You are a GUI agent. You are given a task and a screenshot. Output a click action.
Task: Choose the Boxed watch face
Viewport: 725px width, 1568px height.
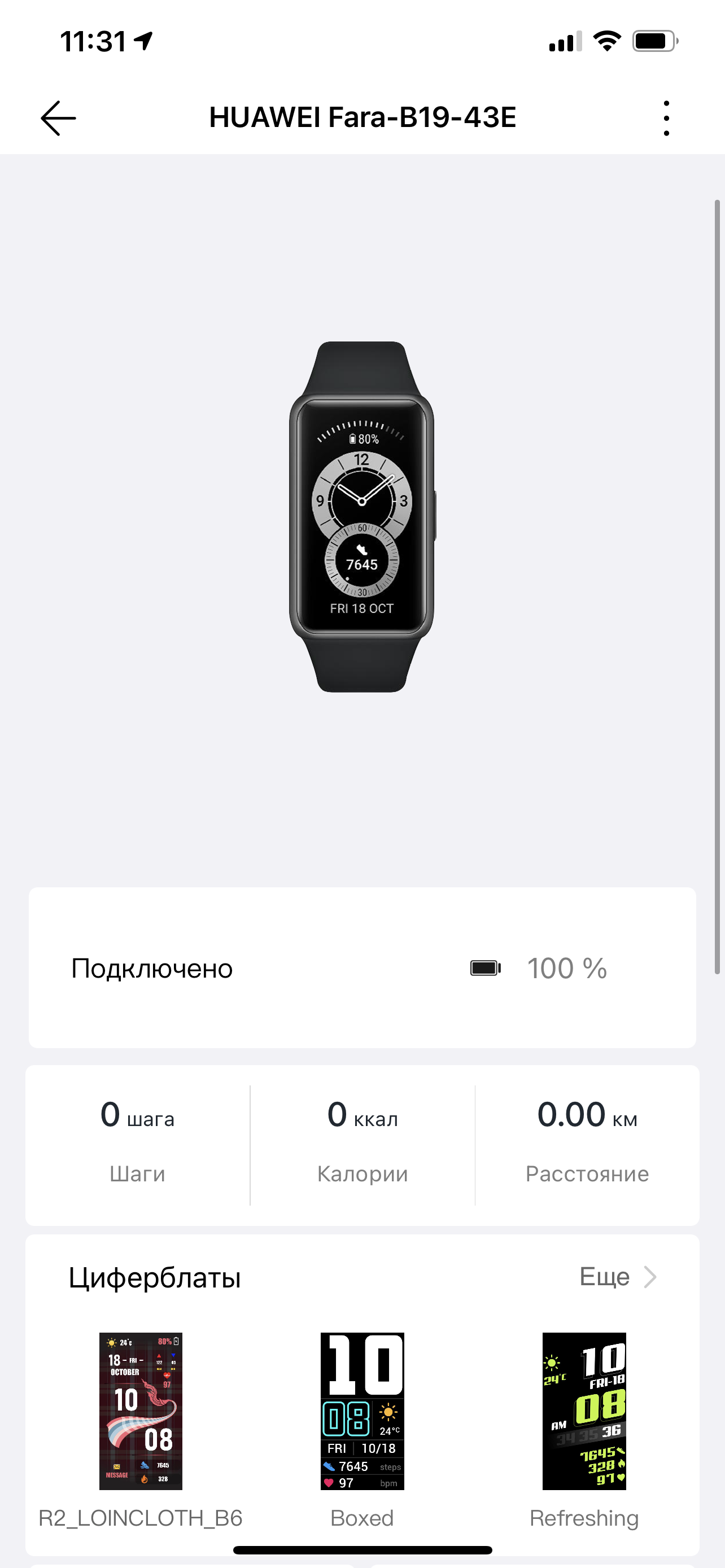click(362, 1411)
